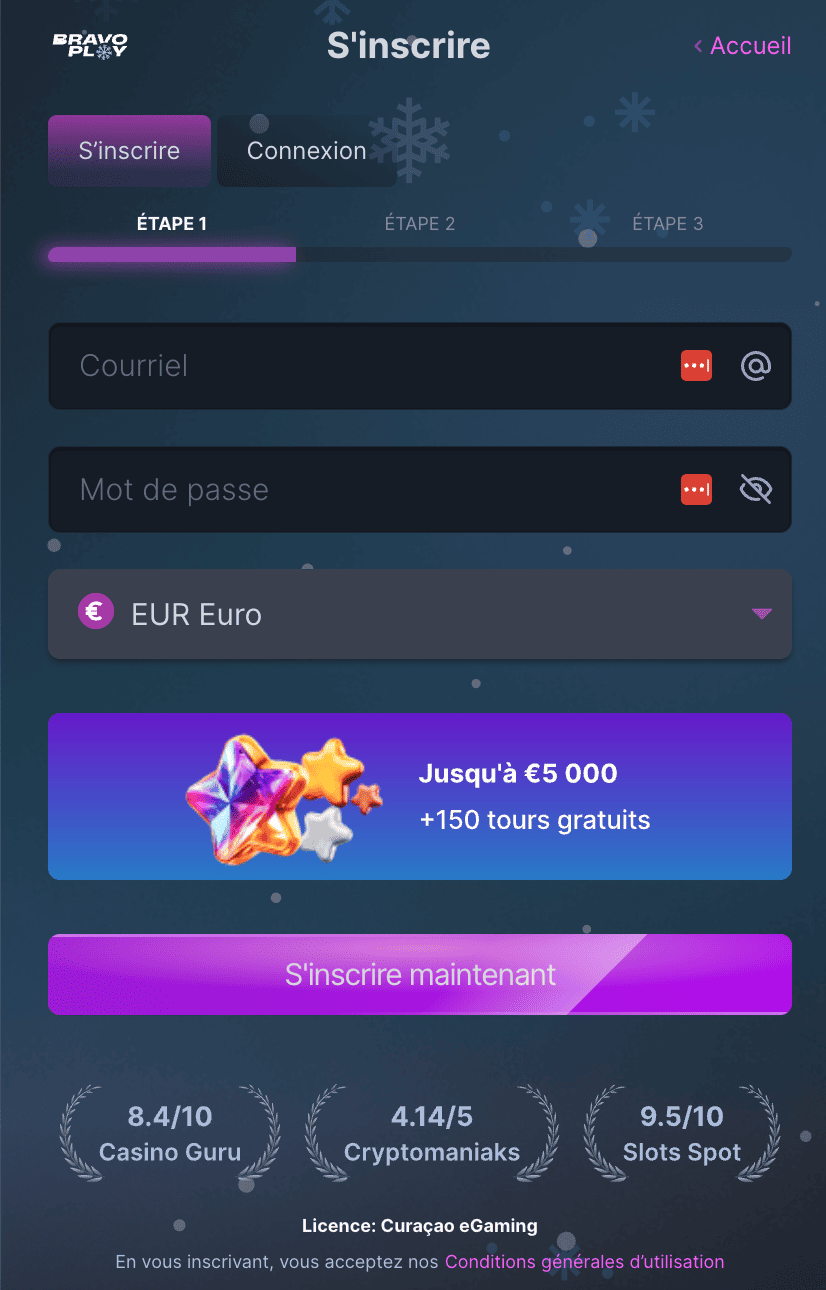This screenshot has width=826, height=1290.
Task: Toggle visibility of the Mot de passe entry
Action: pos(756,490)
